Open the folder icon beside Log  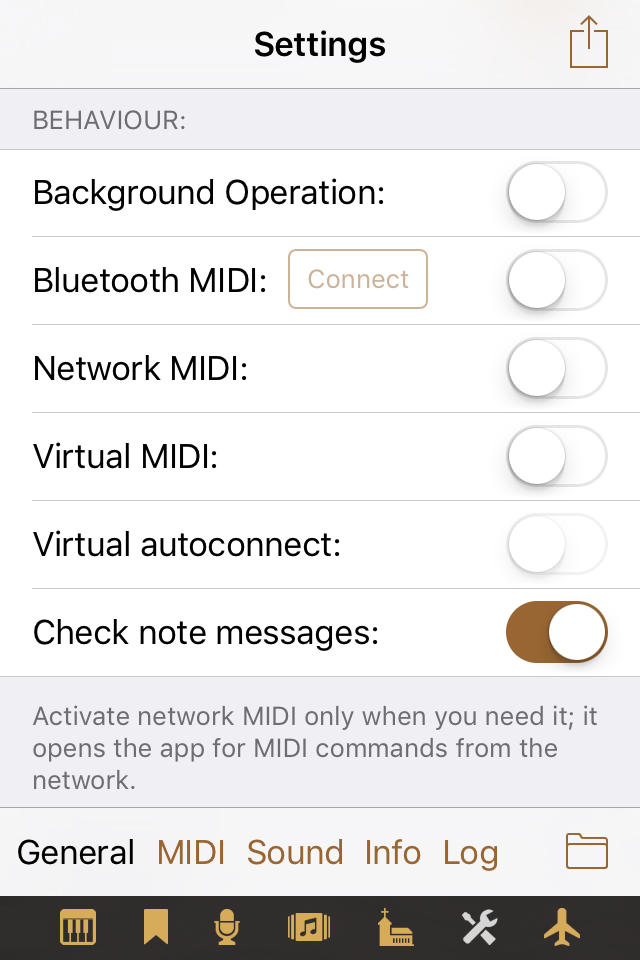click(x=587, y=852)
